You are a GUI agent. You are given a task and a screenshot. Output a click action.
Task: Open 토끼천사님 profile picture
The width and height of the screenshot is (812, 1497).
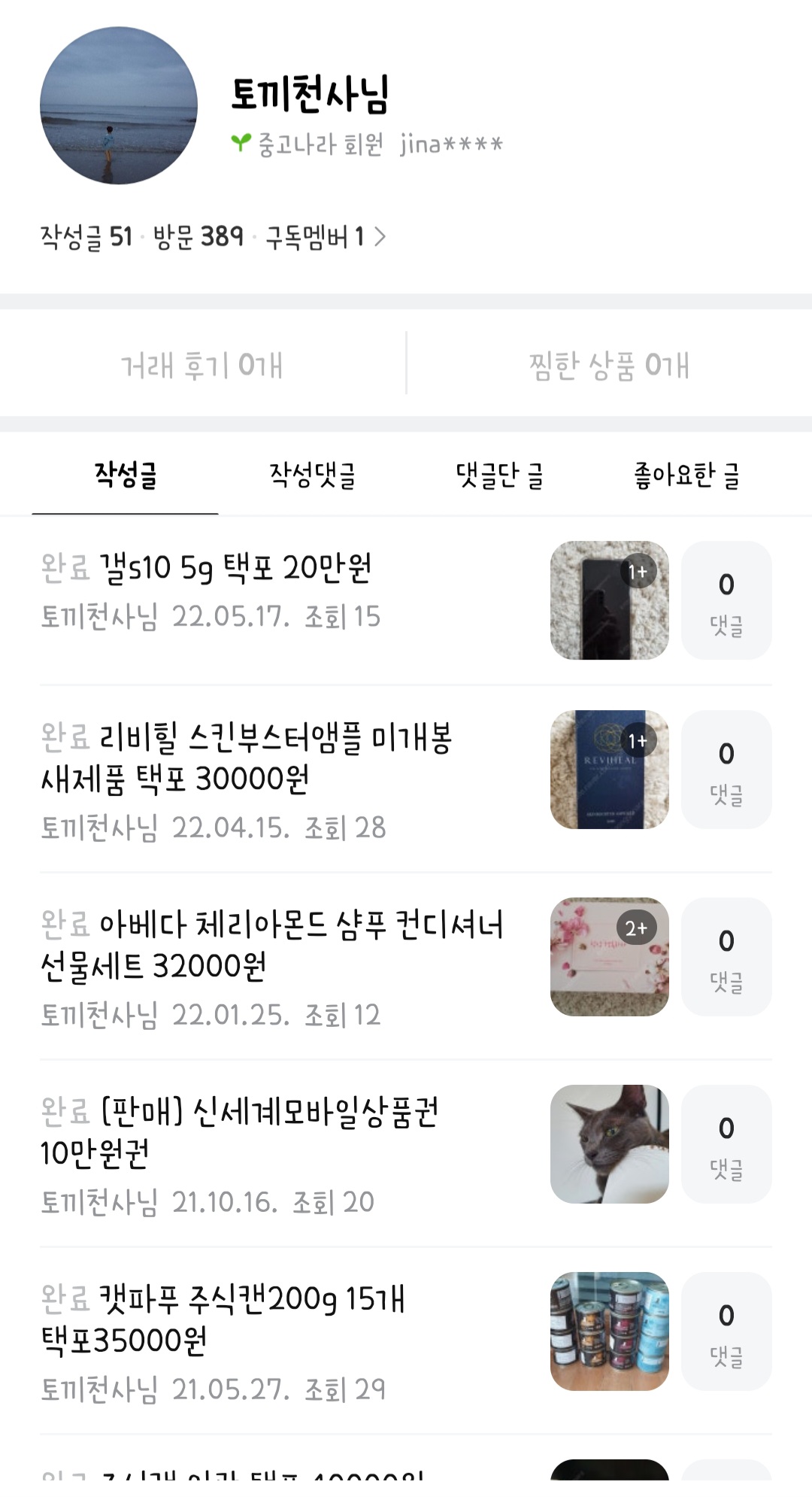119,105
